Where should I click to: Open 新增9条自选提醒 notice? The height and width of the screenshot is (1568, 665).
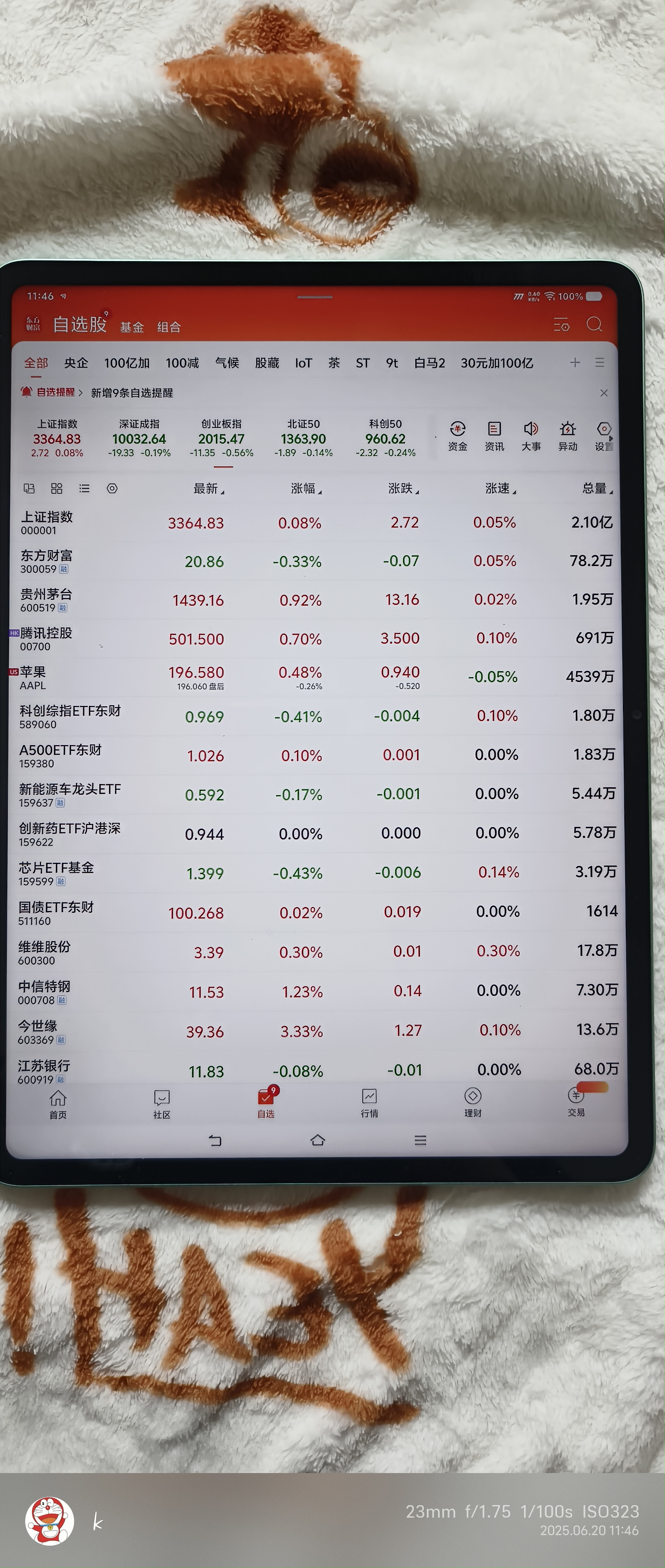pos(132,393)
